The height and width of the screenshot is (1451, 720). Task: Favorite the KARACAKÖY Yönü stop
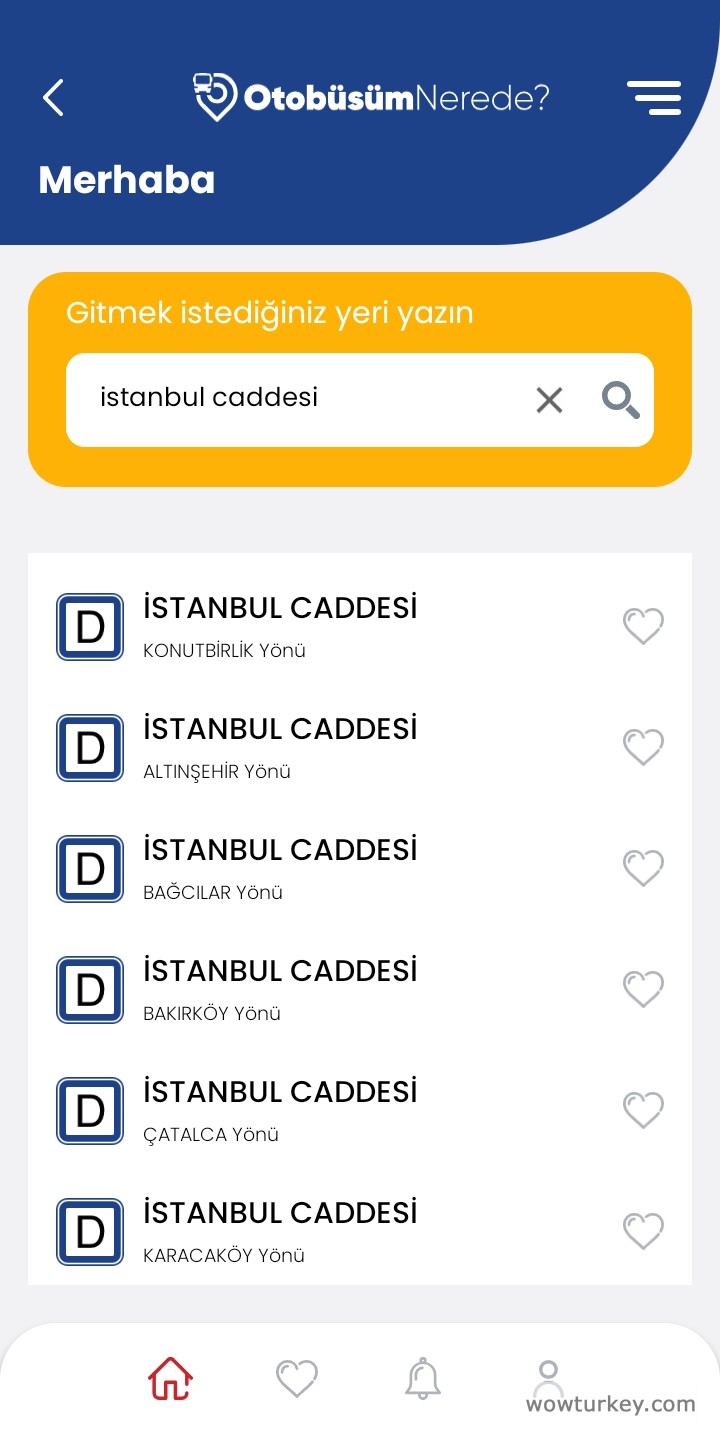click(644, 1231)
